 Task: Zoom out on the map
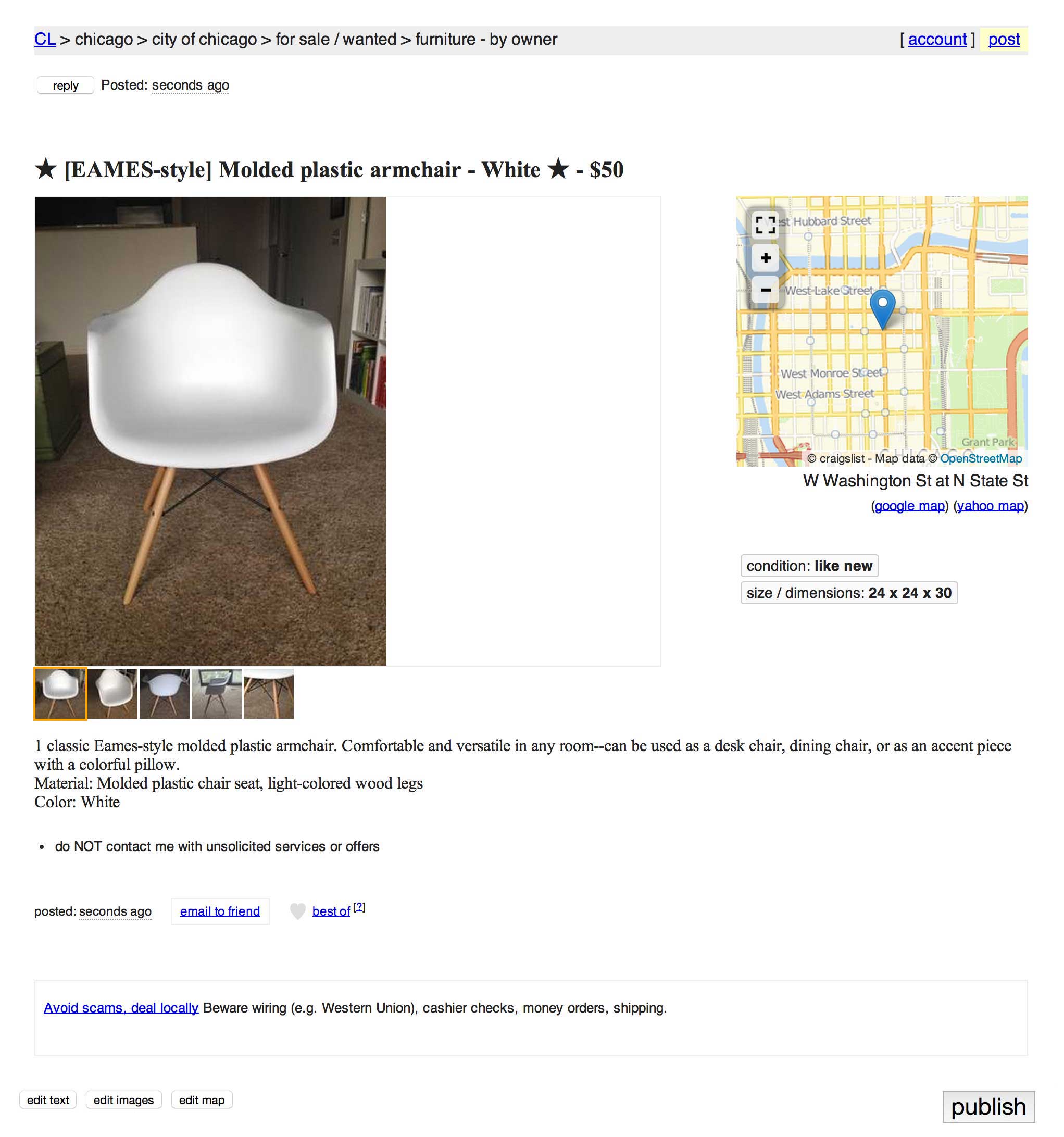pyautogui.click(x=765, y=291)
